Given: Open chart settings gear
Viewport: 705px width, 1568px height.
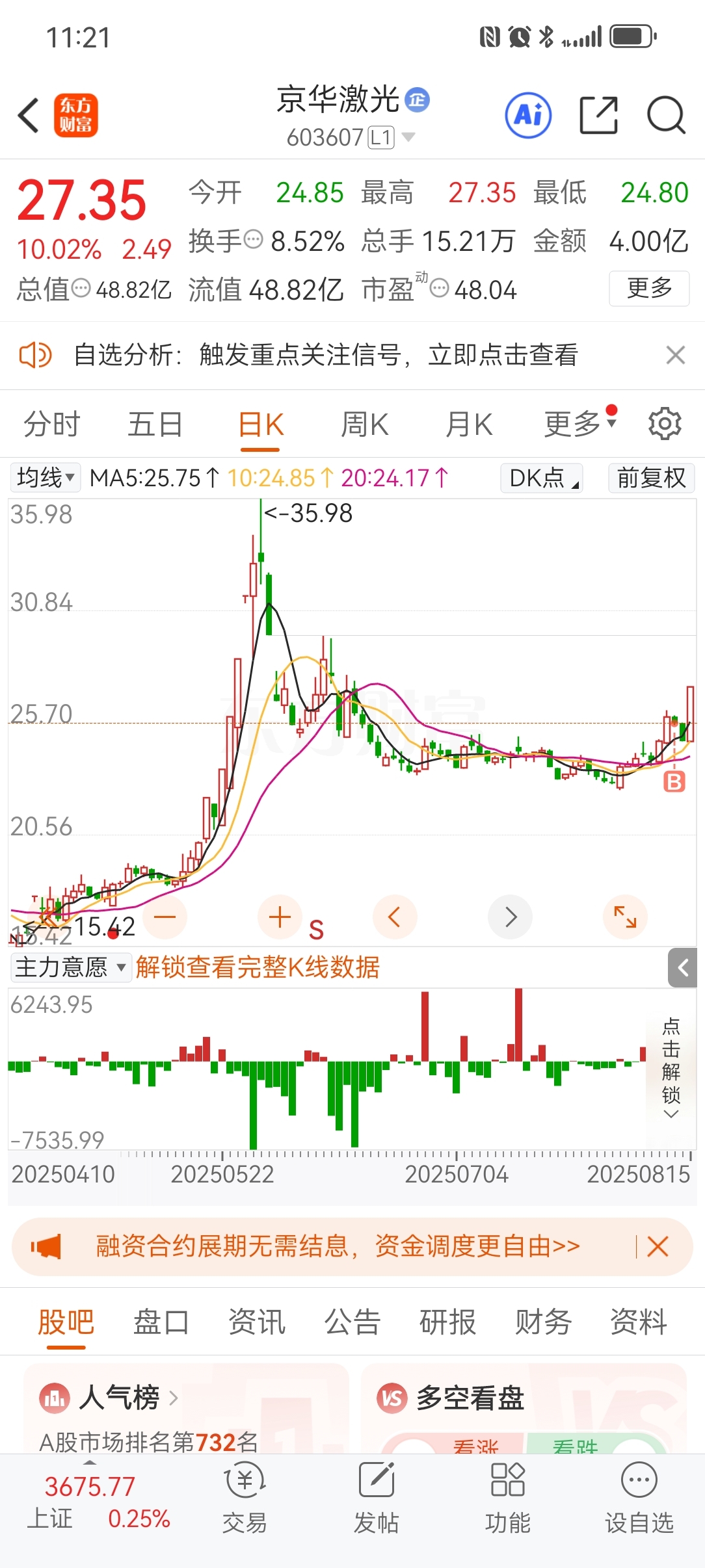Looking at the screenshot, I should (665, 424).
